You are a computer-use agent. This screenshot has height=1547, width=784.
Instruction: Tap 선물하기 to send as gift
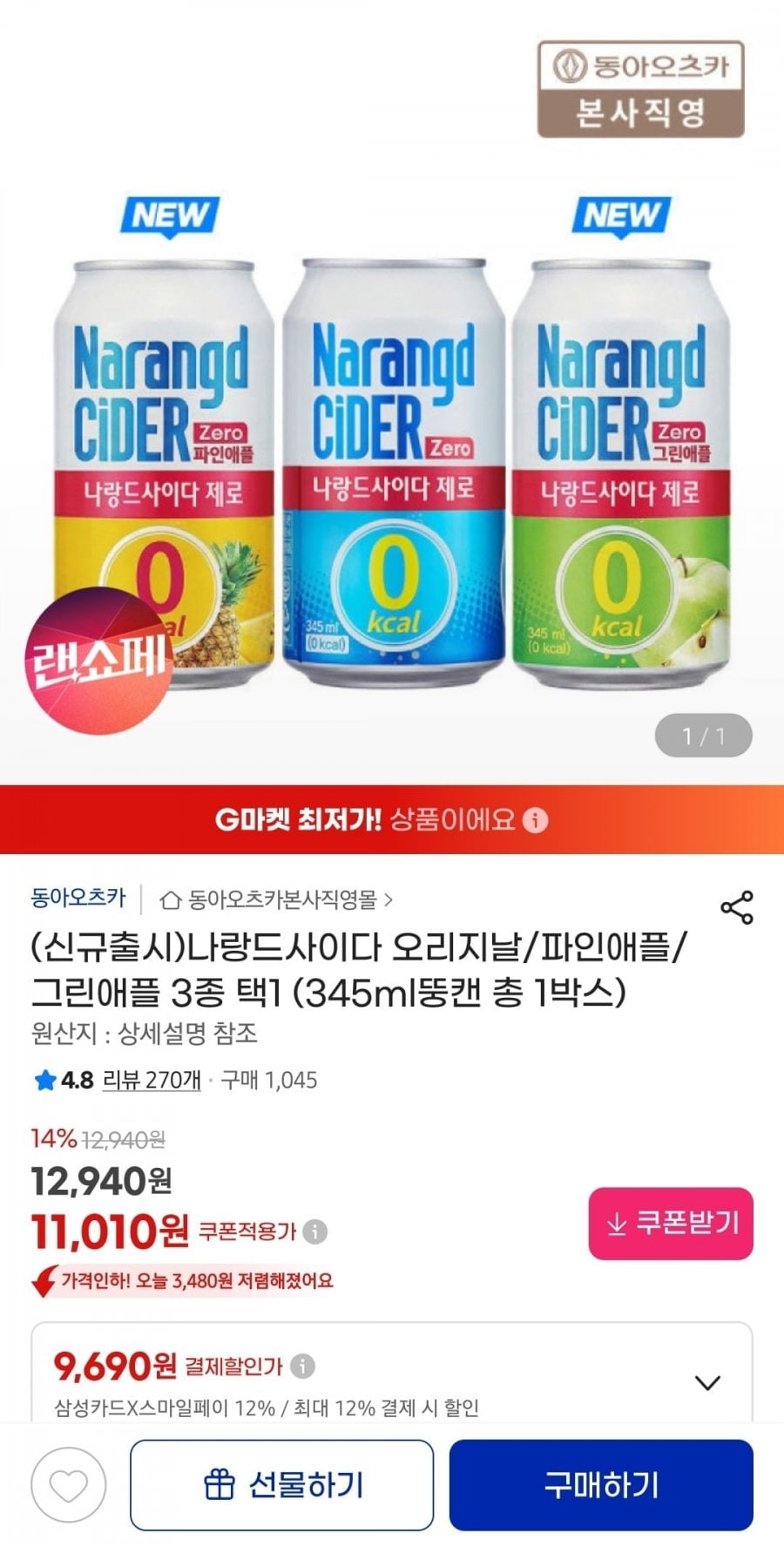(281, 1485)
